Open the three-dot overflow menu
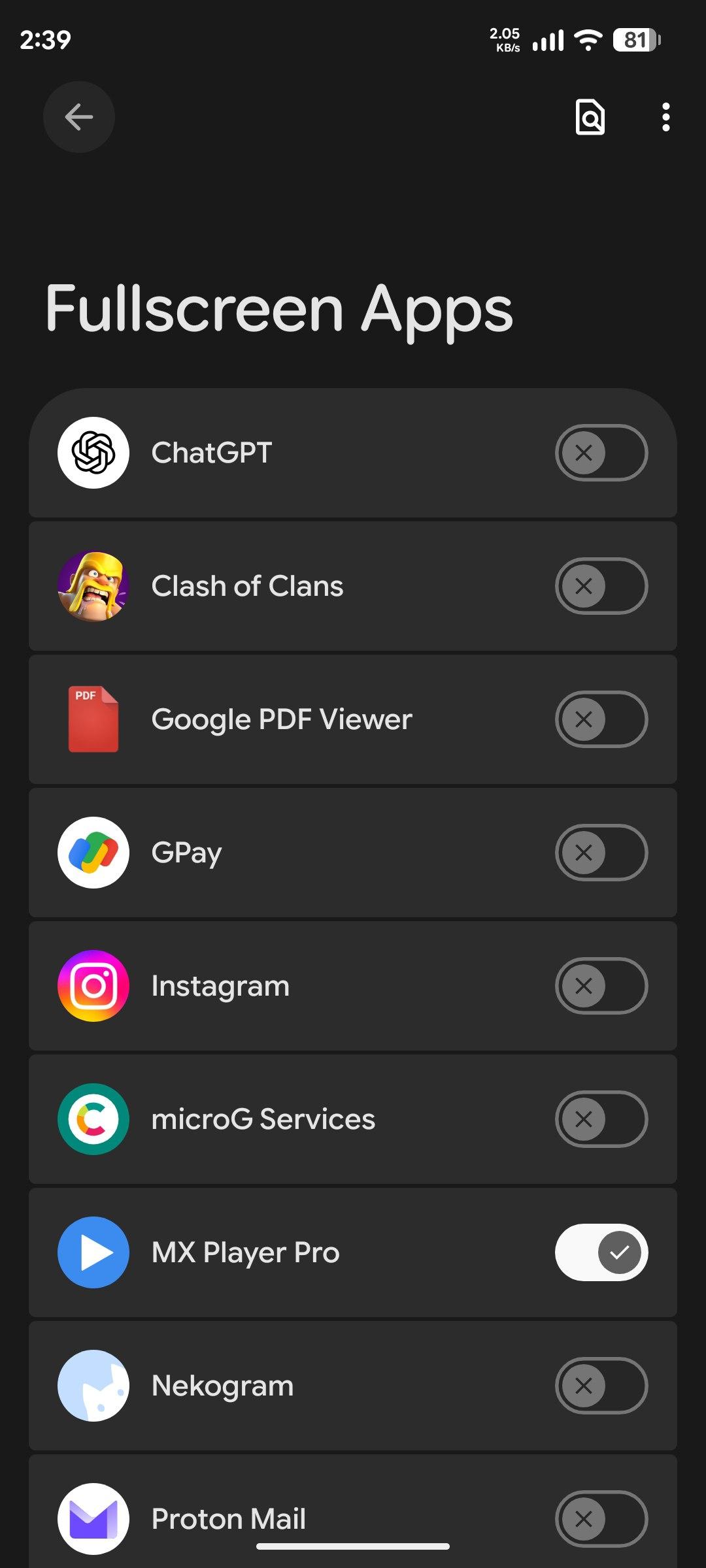 click(x=665, y=118)
